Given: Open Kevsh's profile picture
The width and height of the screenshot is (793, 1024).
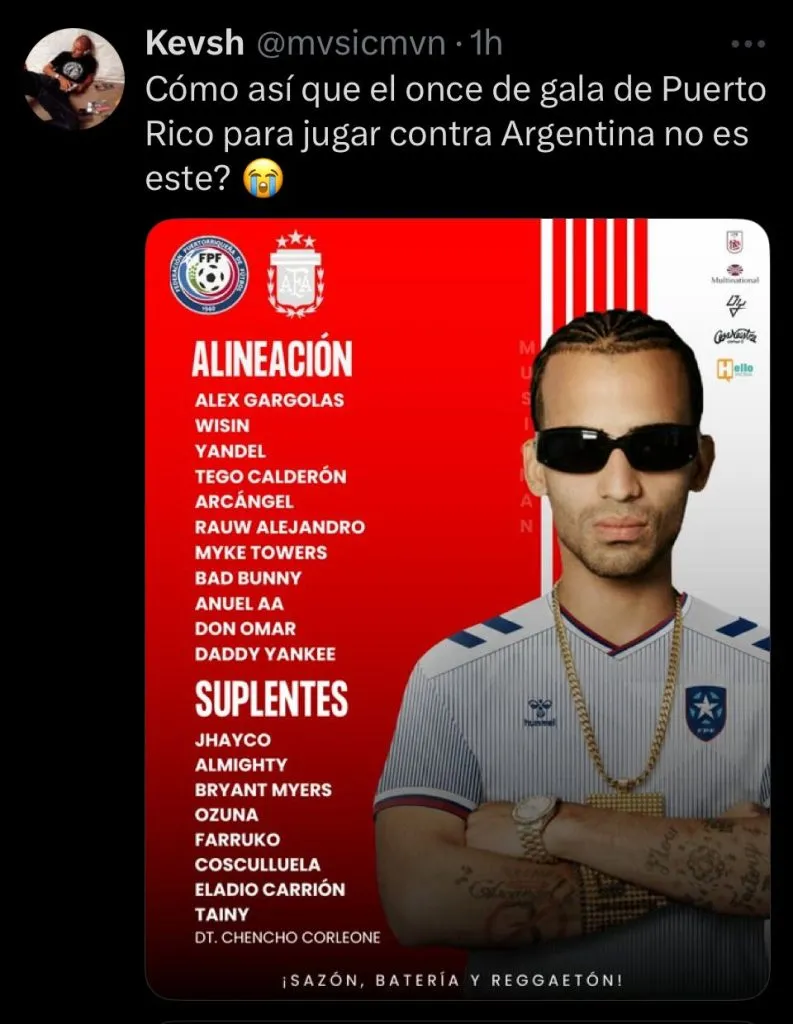Looking at the screenshot, I should pyautogui.click(x=73, y=78).
